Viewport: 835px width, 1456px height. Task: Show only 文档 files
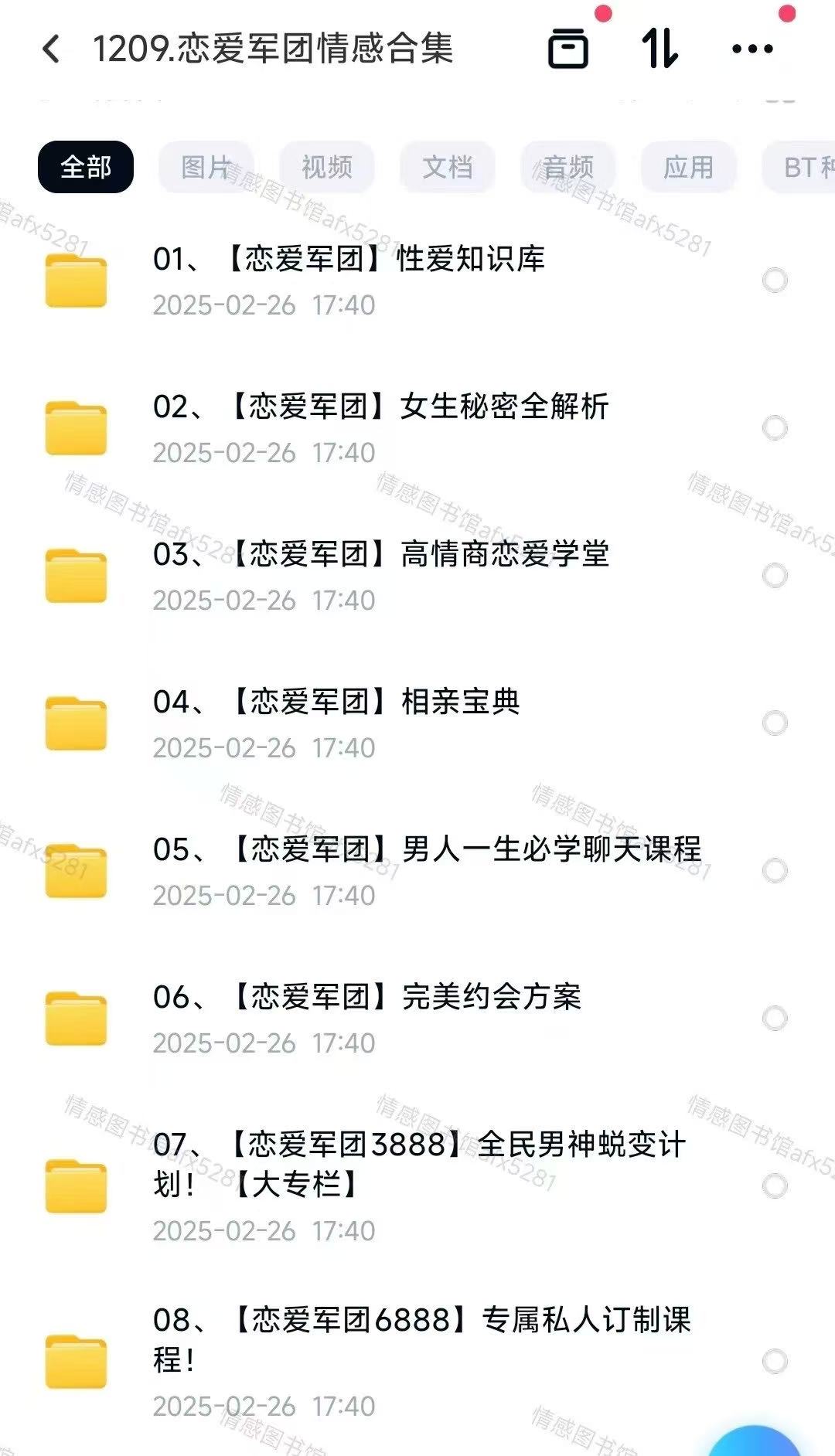[x=447, y=167]
